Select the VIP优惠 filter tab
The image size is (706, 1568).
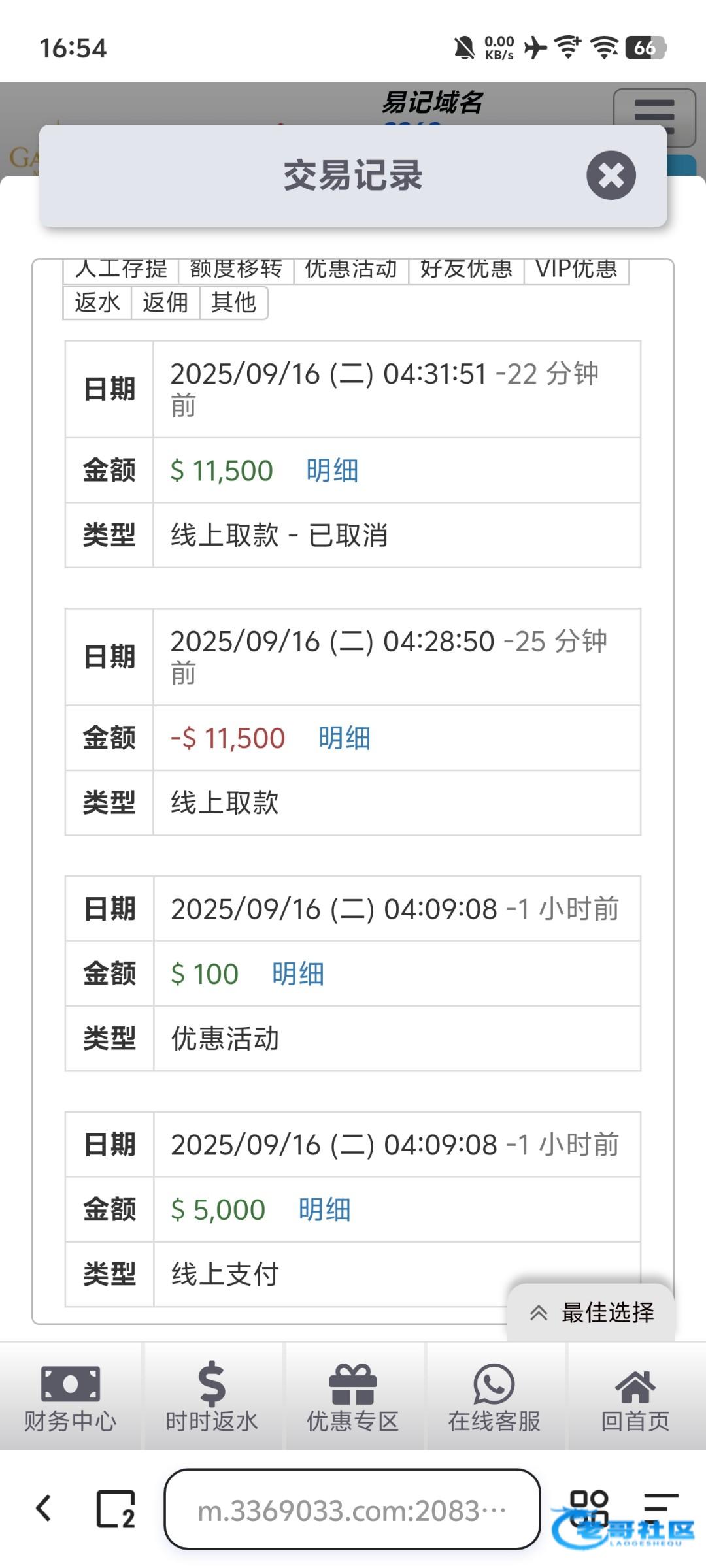[x=577, y=270]
